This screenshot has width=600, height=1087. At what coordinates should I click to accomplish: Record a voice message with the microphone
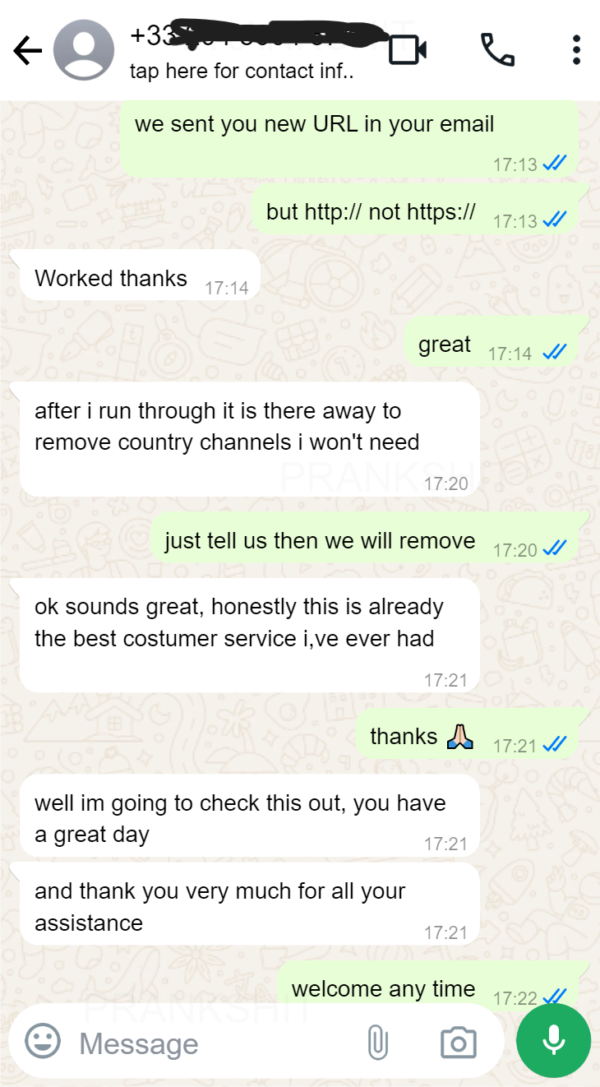554,1042
